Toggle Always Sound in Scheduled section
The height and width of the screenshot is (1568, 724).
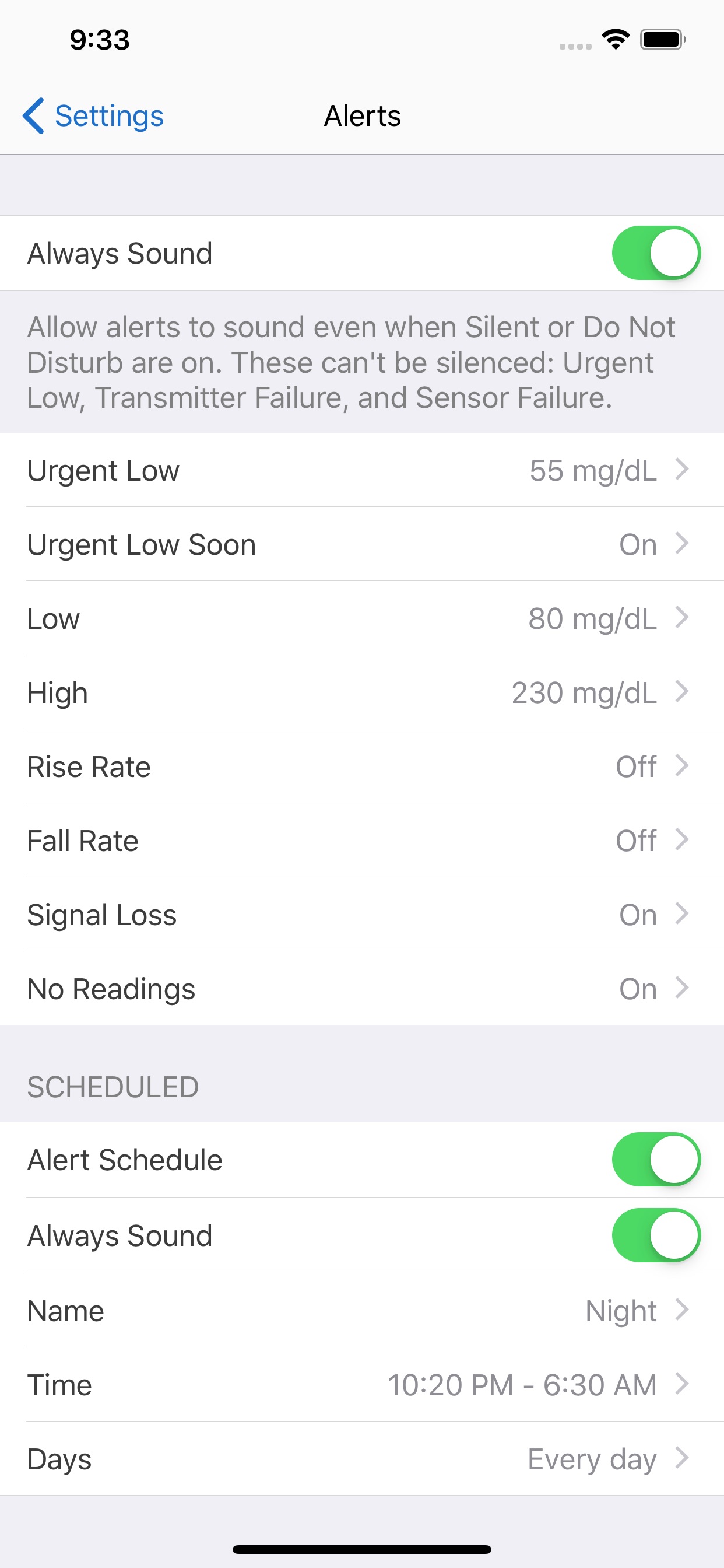pos(656,1235)
